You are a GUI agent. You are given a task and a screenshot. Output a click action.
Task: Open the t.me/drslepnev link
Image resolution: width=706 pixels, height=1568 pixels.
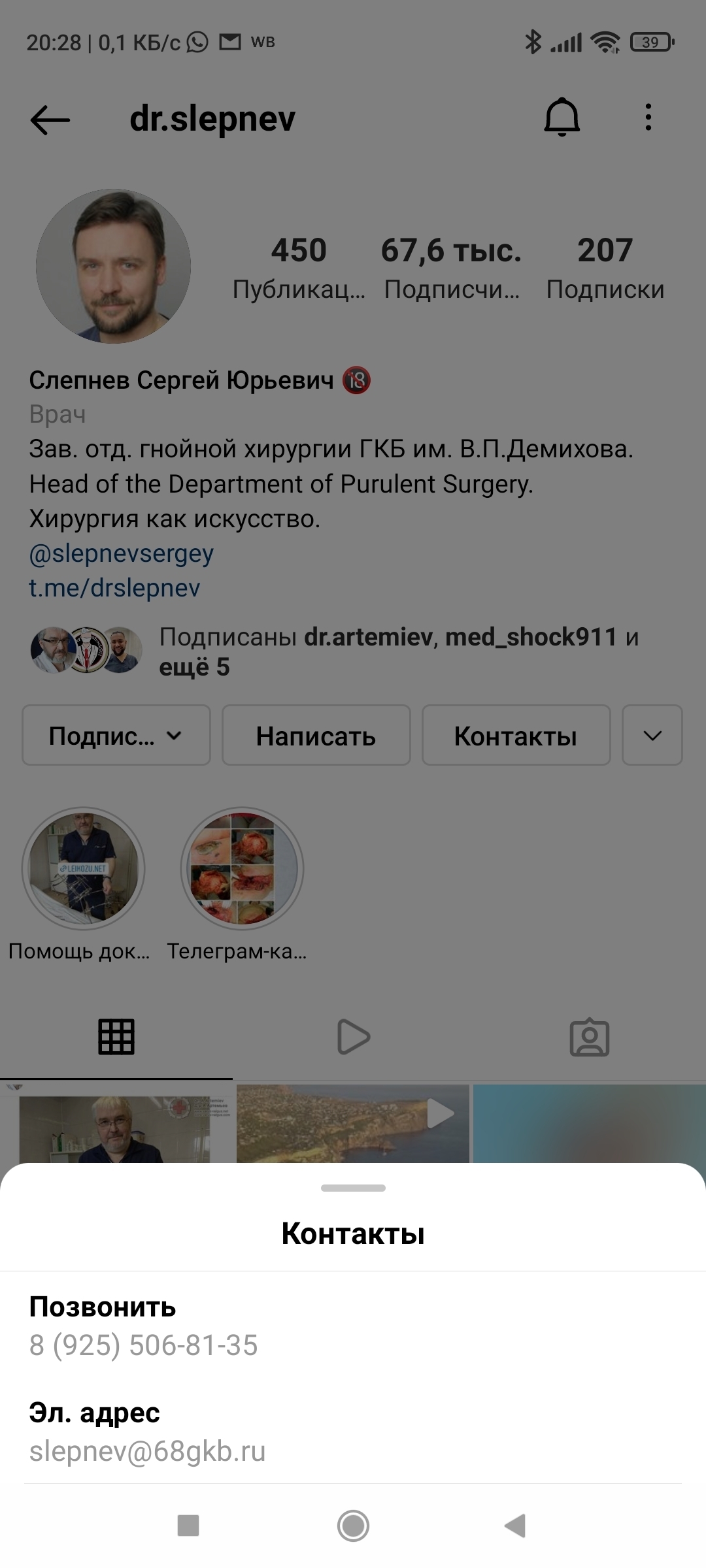coord(114,588)
